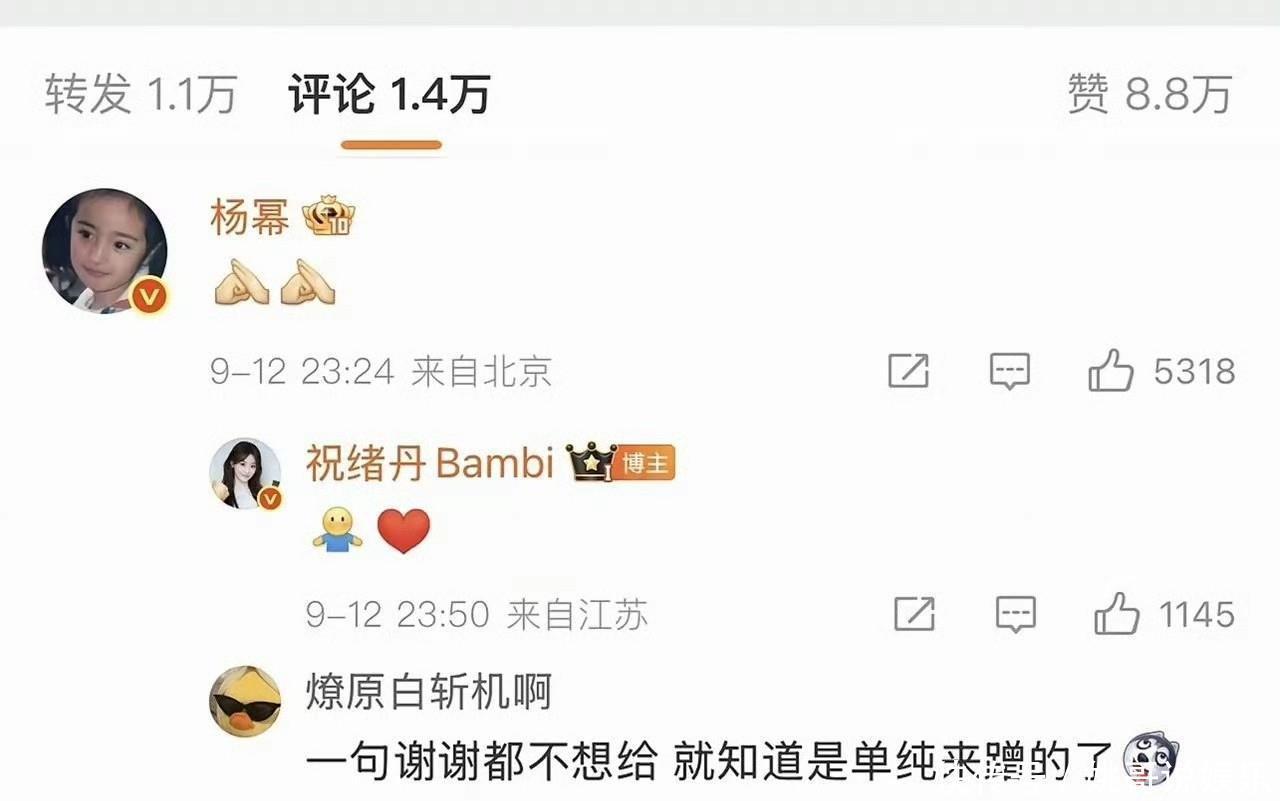
Task: Open 祝绪丹Bambi's avatar
Action: (x=245, y=473)
